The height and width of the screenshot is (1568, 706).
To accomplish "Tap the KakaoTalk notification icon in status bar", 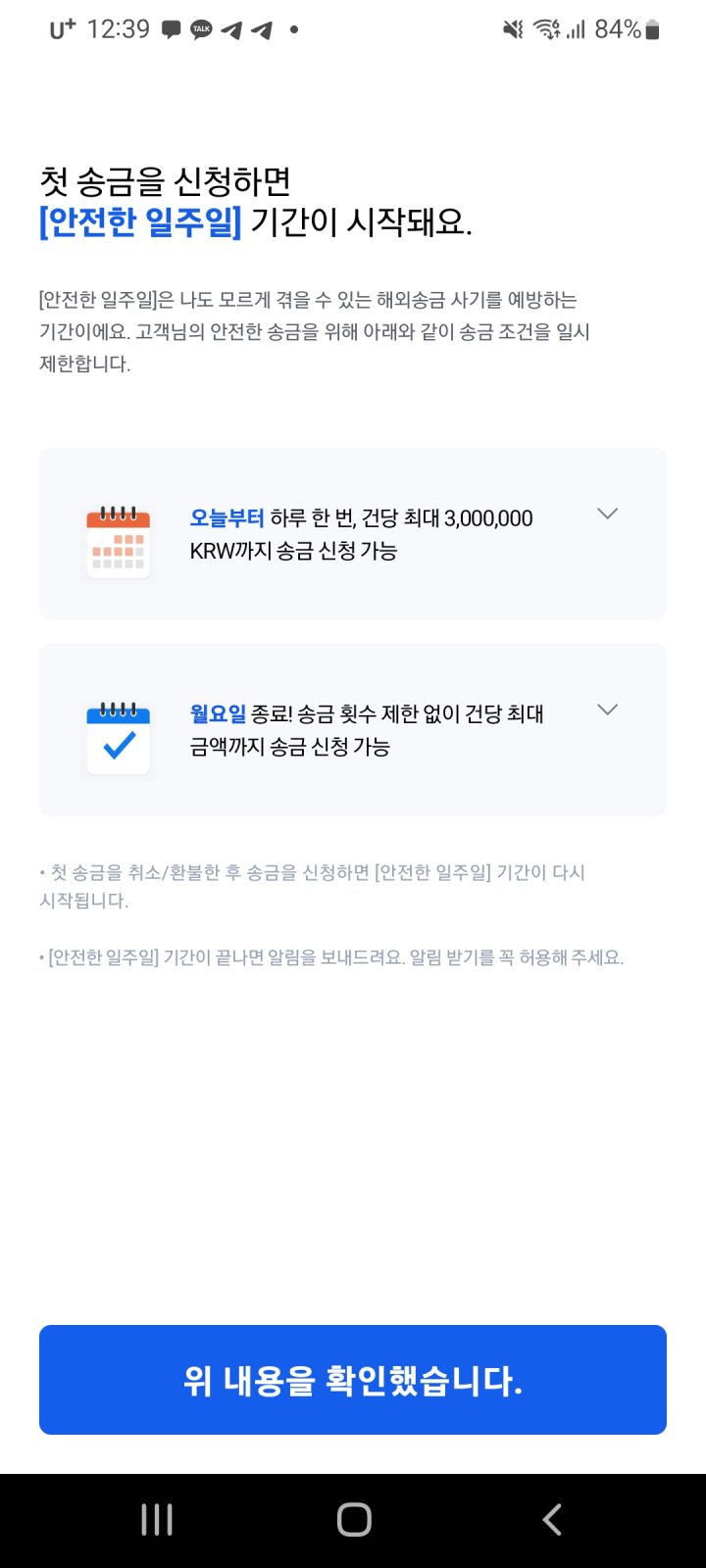I will (x=201, y=29).
